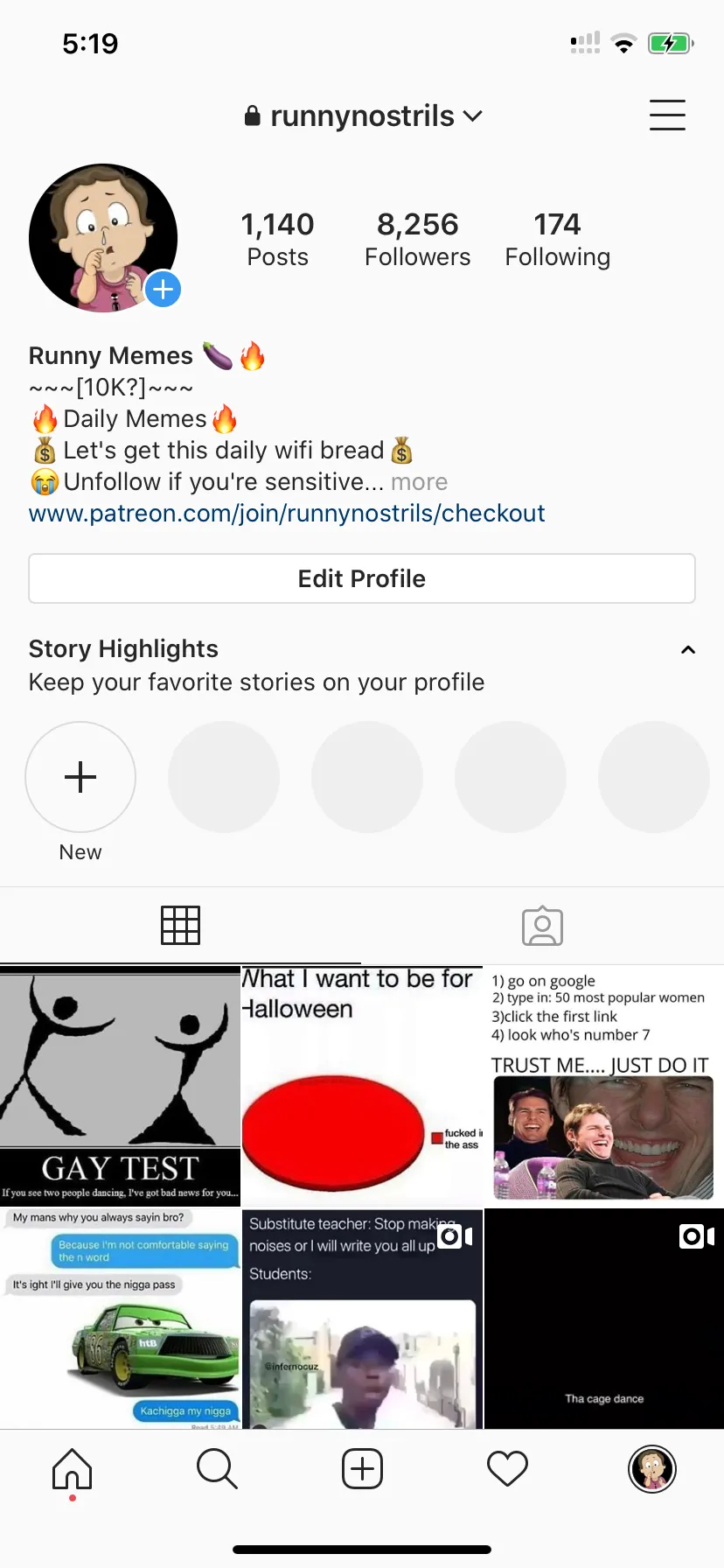Open the hamburger menu
The image size is (724, 1568).
[667, 115]
